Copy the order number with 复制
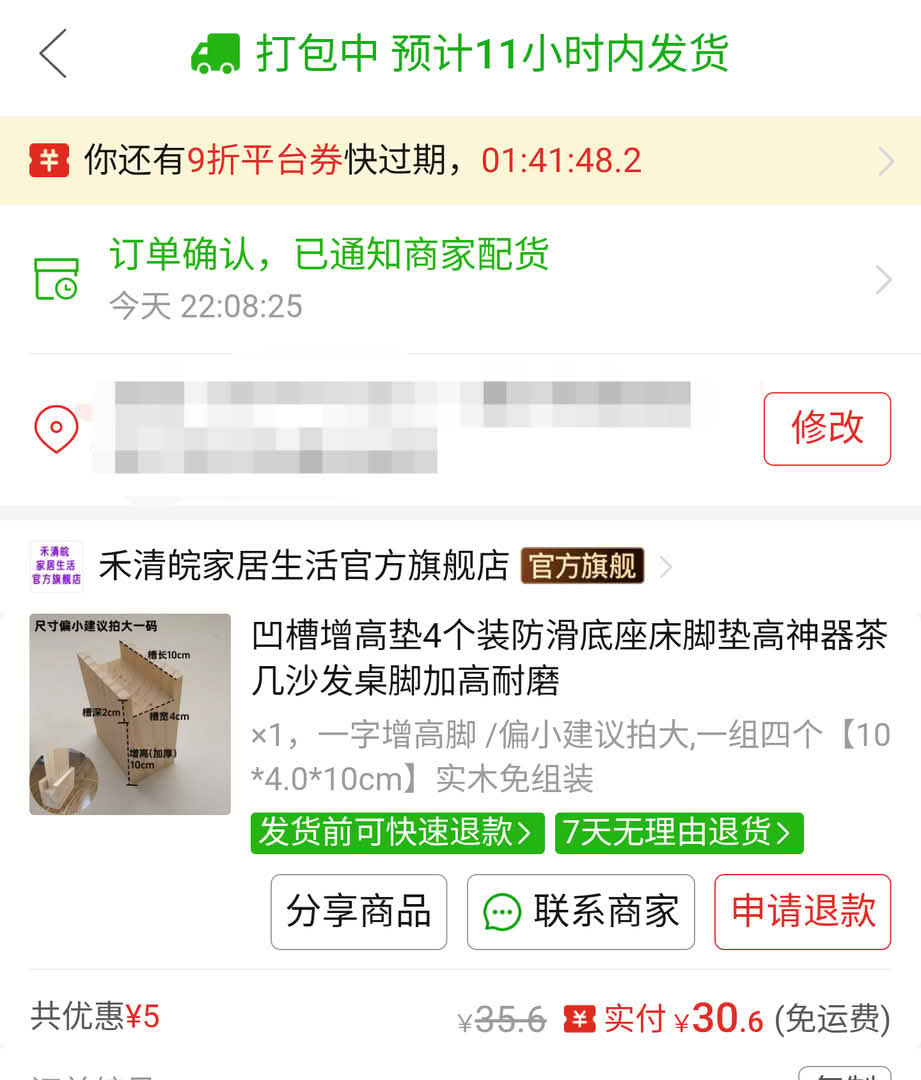Viewport: 921px width, 1080px height. [843, 1074]
